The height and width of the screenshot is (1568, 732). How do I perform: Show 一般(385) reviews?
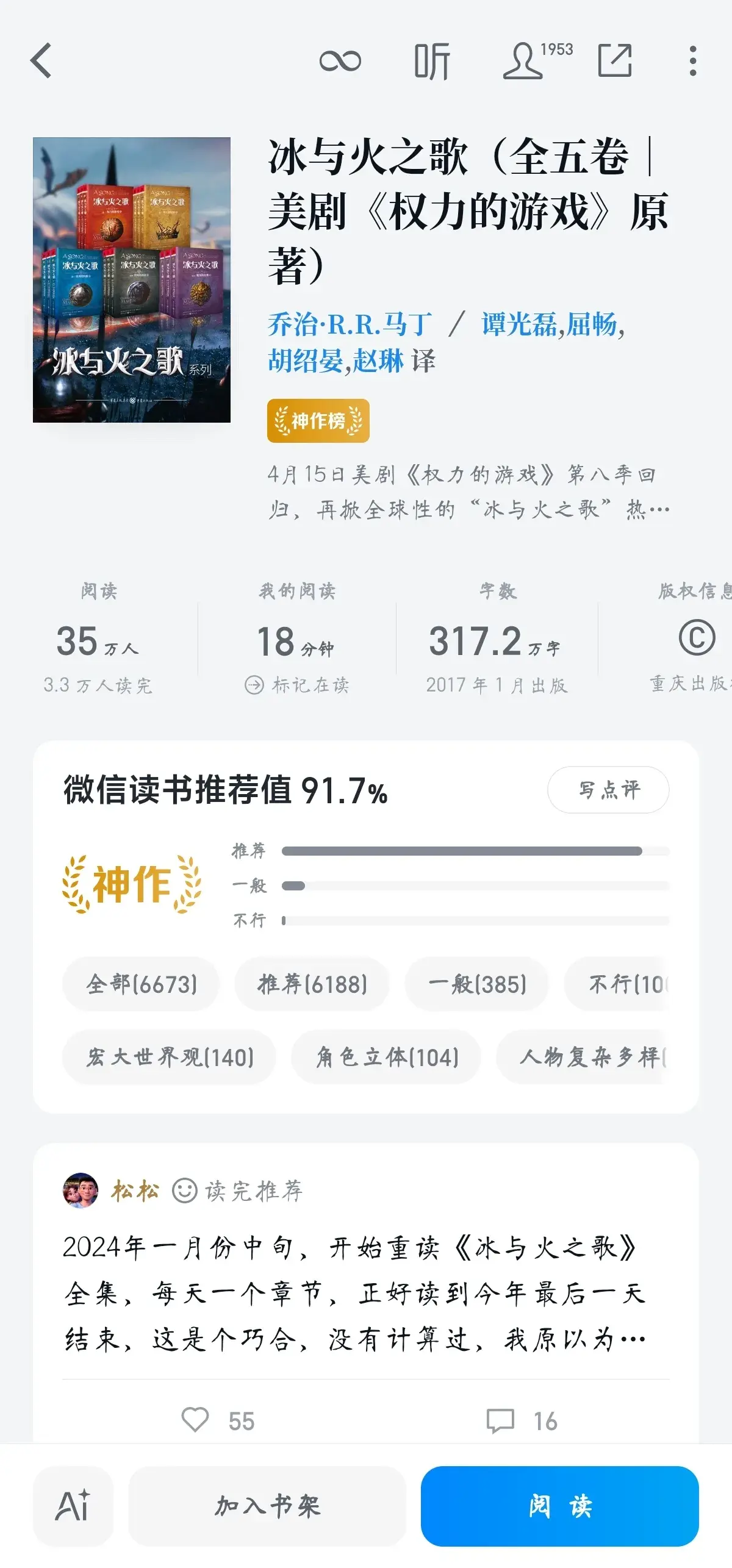(477, 984)
